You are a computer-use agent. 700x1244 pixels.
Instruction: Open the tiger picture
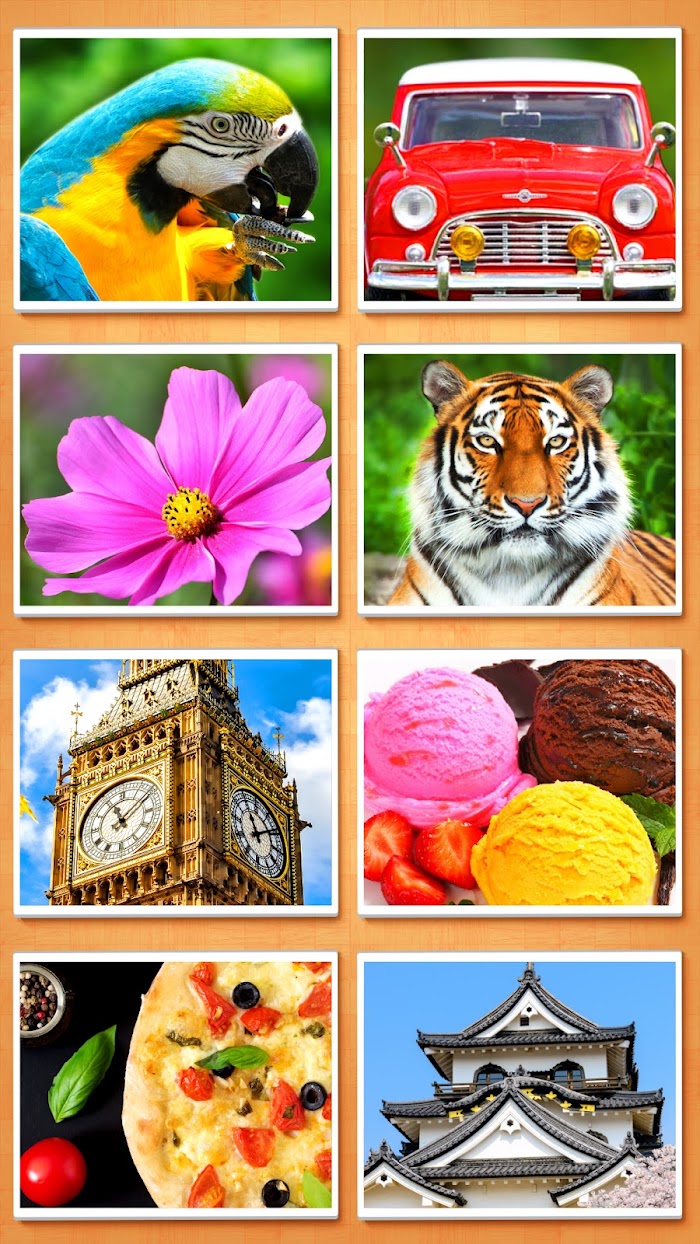point(519,479)
